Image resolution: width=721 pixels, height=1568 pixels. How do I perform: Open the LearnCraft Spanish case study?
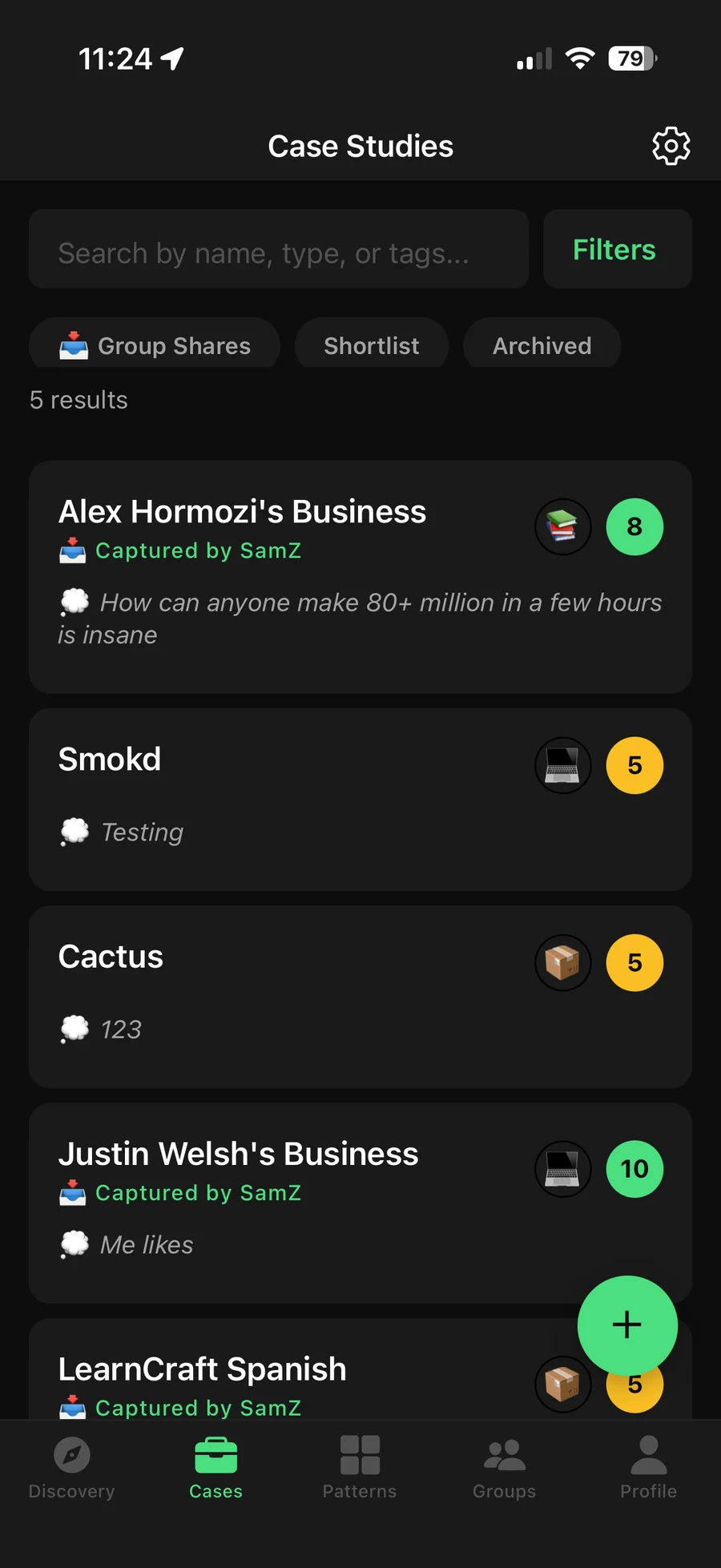(x=304, y=1370)
